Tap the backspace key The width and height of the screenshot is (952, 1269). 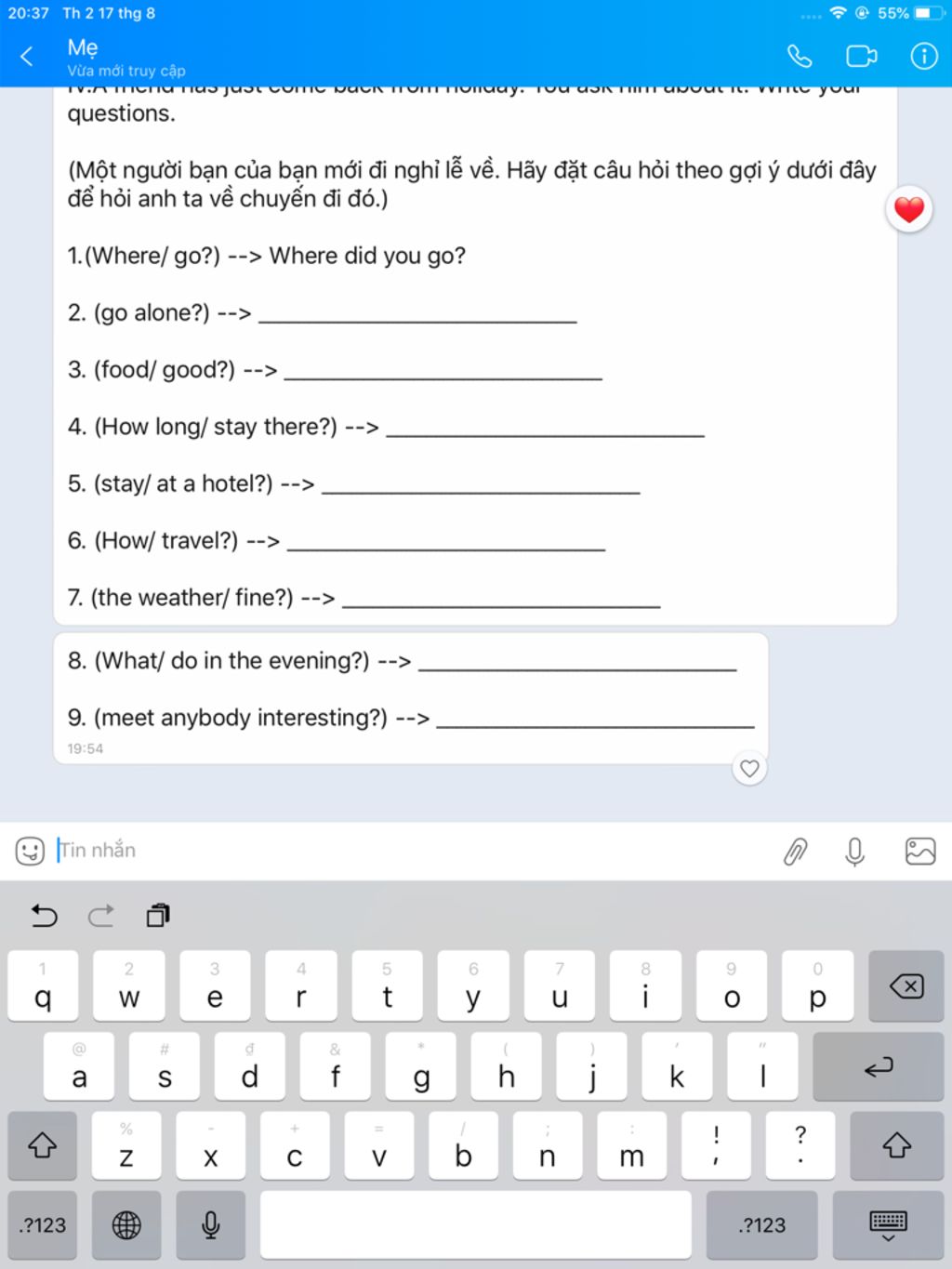tap(906, 986)
